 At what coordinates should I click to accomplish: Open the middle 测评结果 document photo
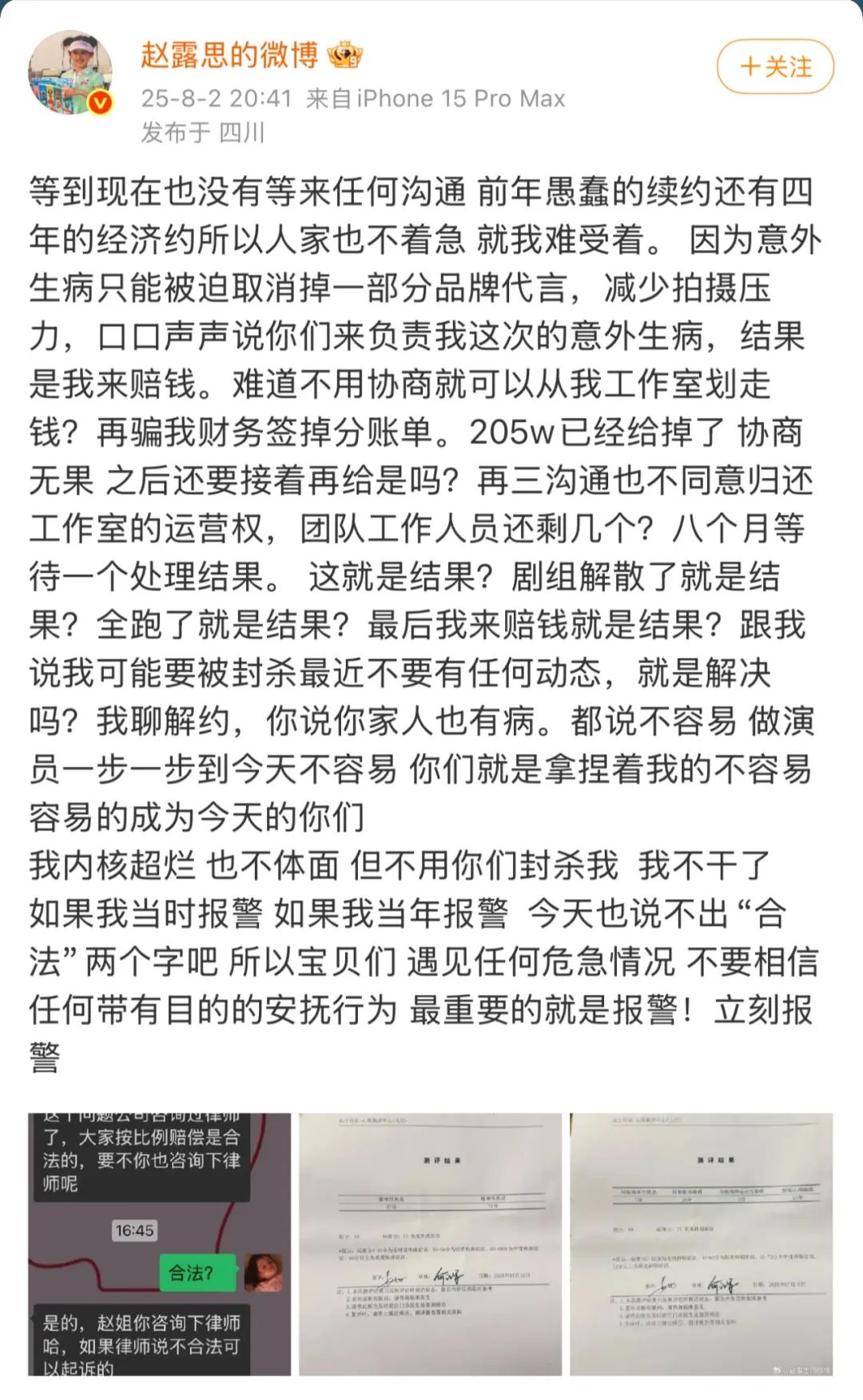point(430,1244)
